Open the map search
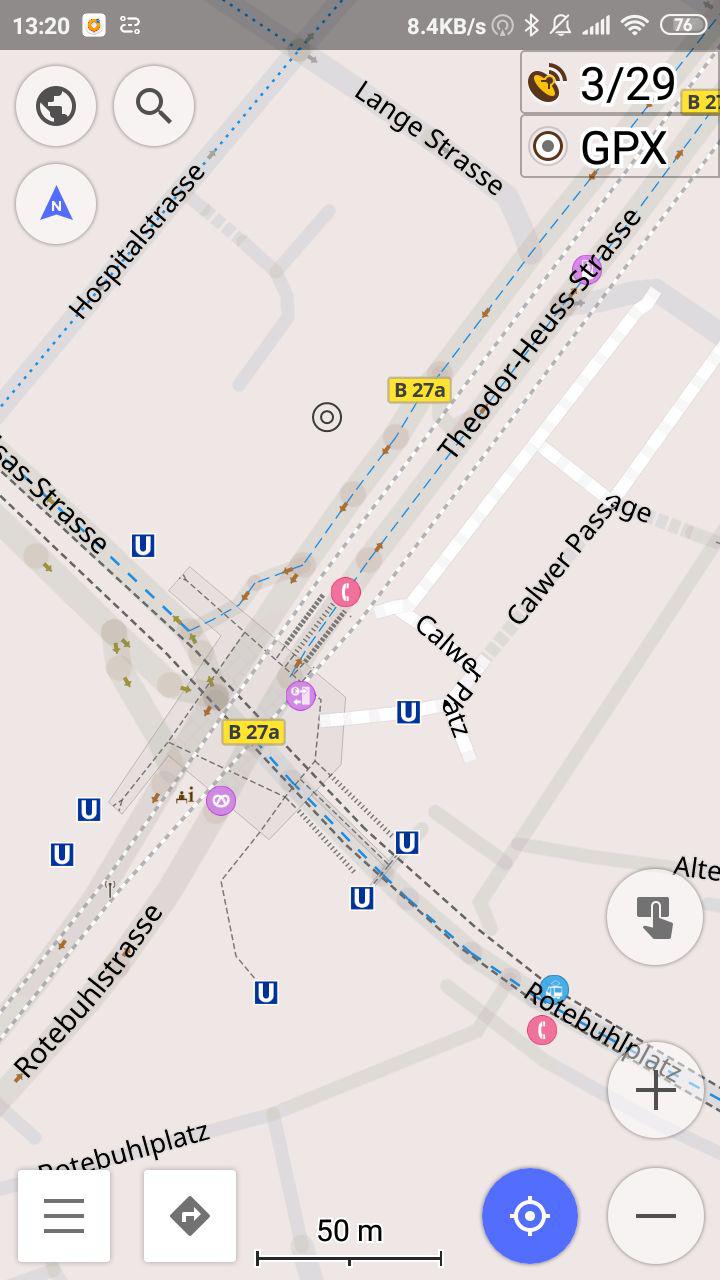Viewport: 720px width, 1280px height. pyautogui.click(x=153, y=105)
